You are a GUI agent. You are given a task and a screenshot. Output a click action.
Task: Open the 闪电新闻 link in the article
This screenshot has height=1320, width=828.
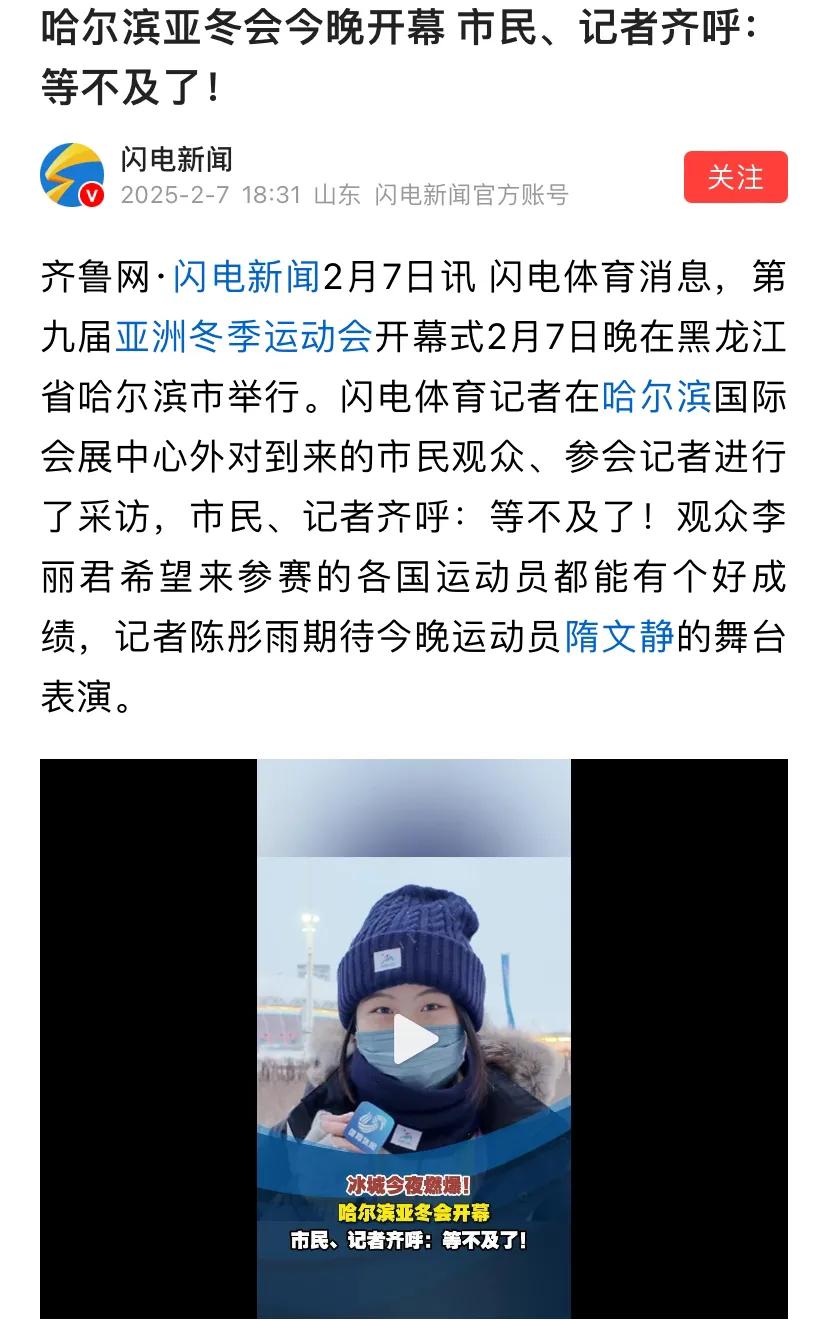[x=246, y=277]
